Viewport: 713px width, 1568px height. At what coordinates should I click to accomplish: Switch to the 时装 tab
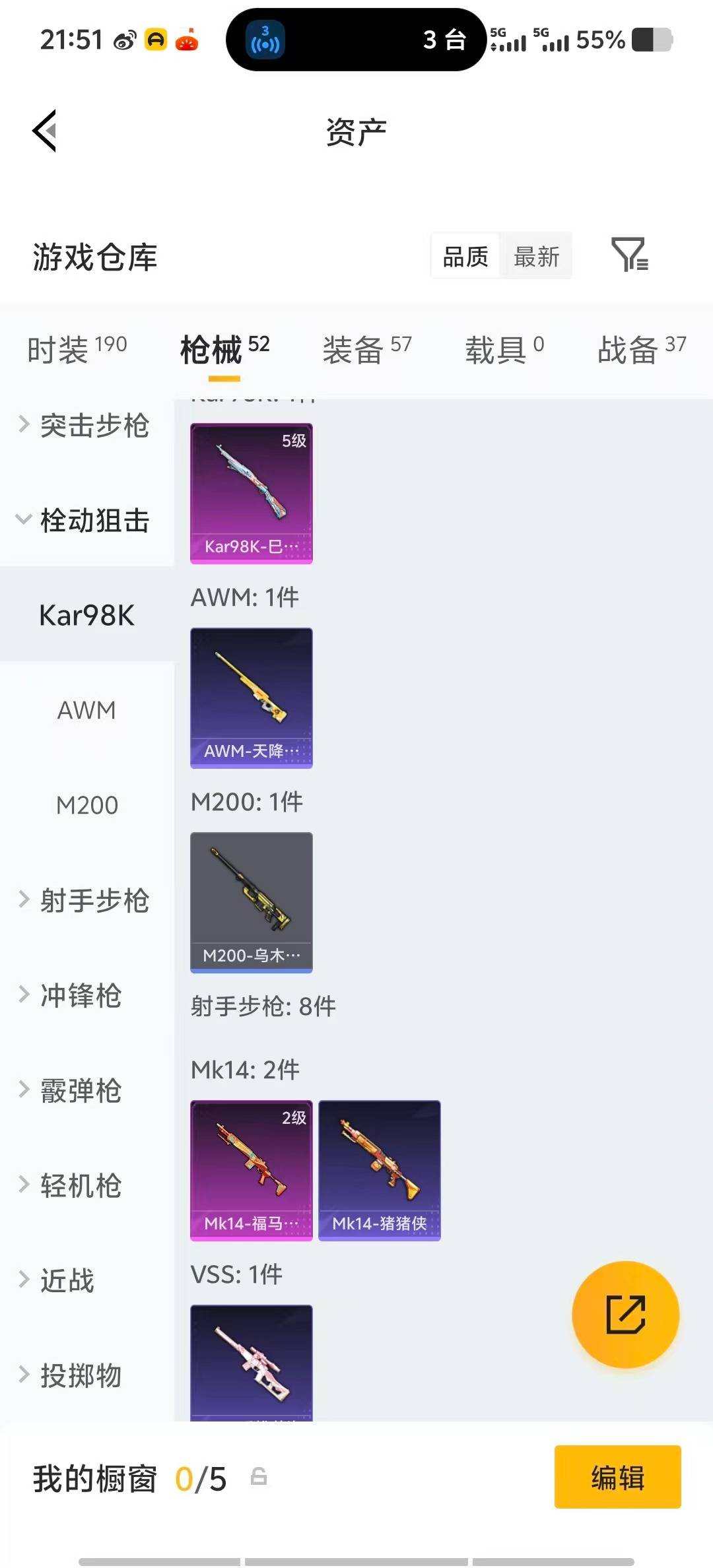tap(77, 348)
